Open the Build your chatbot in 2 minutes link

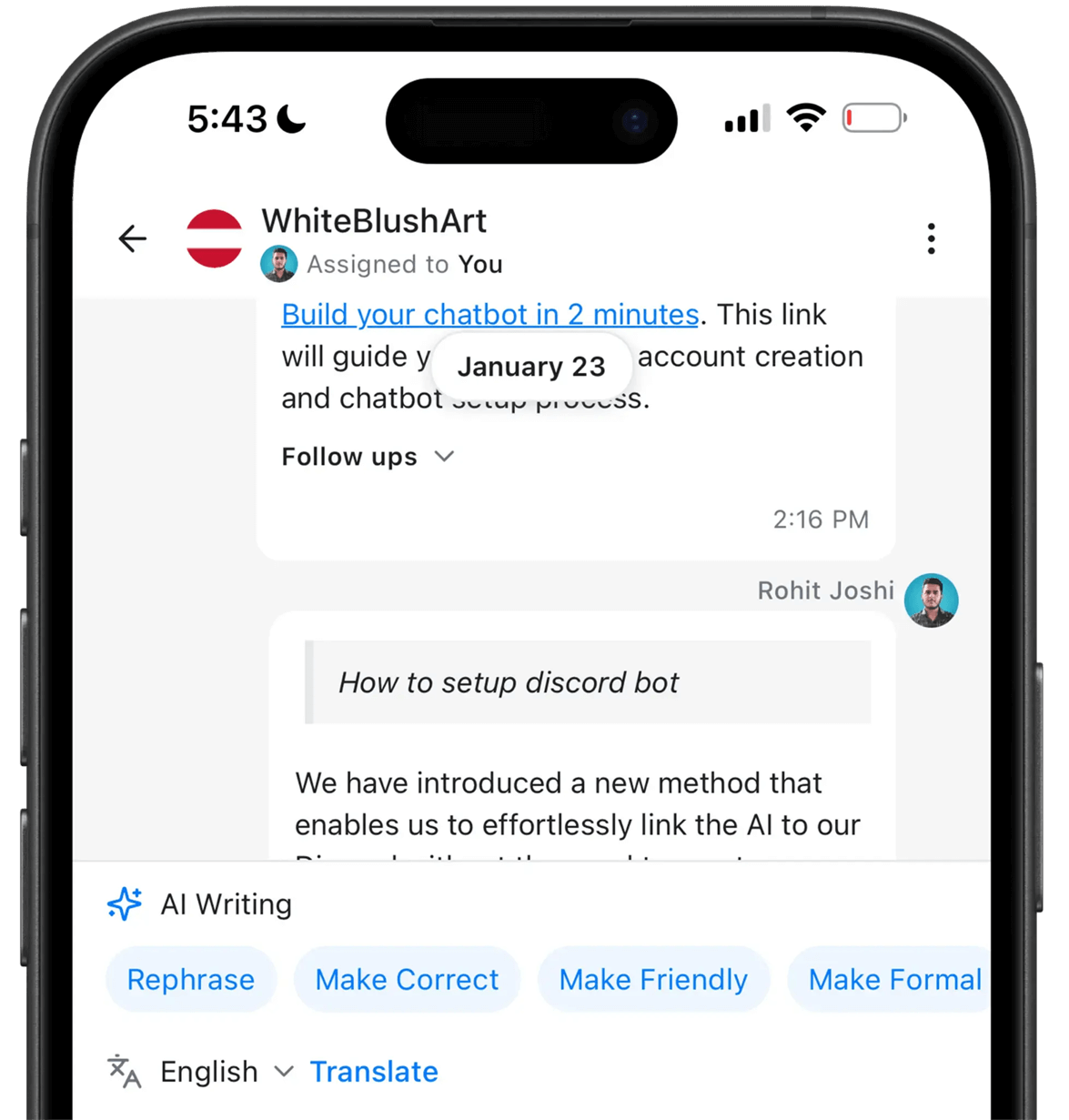(x=489, y=315)
